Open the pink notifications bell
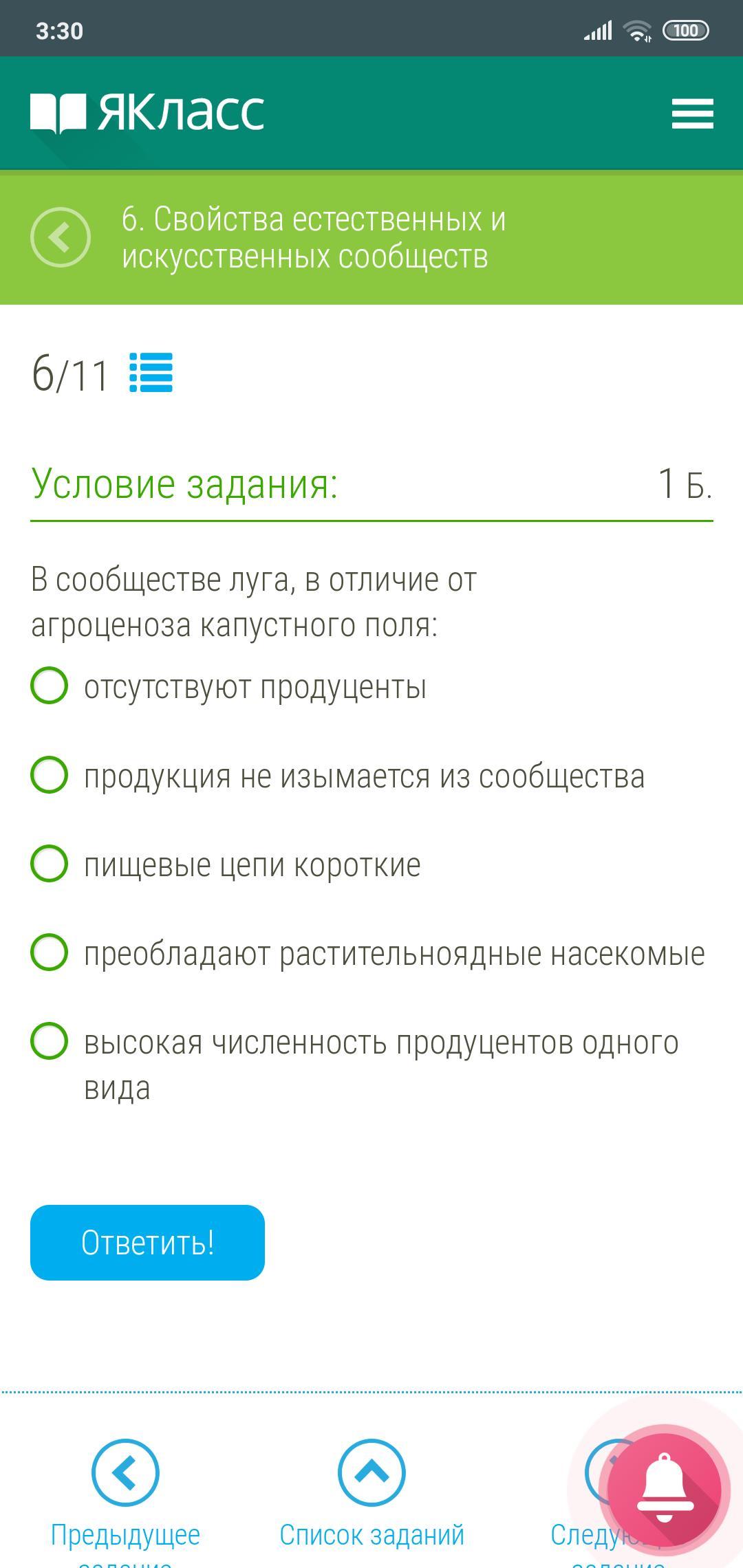 pos(664,1490)
